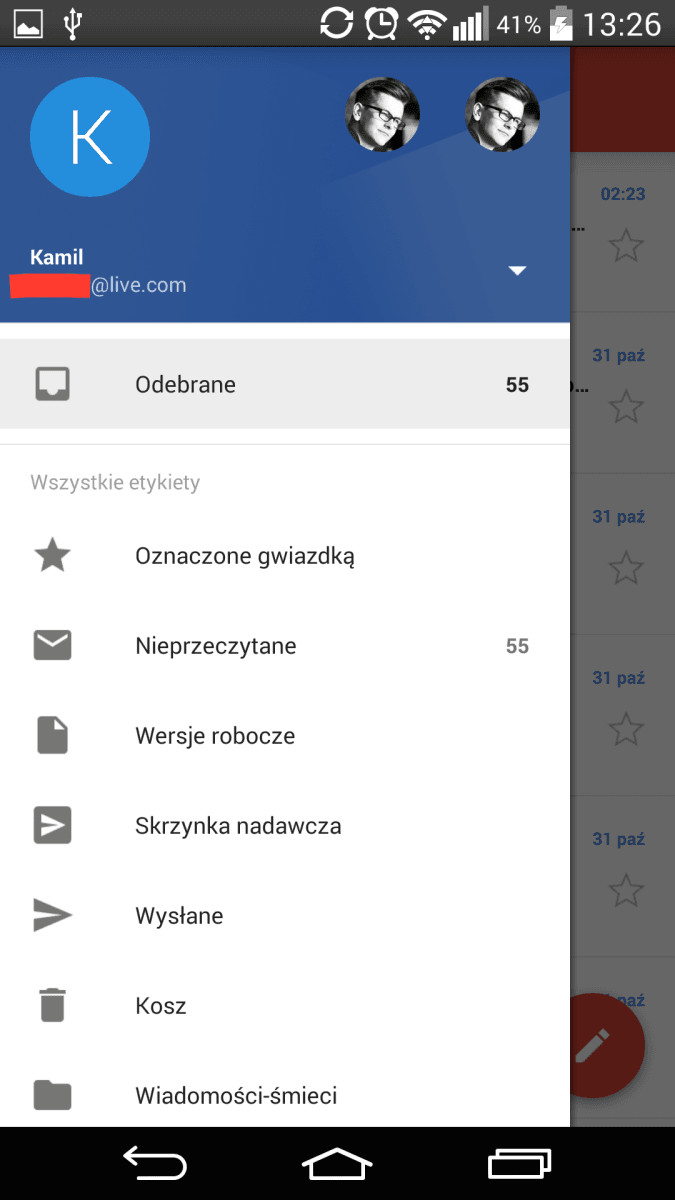Open the Odebrane inbox folder
This screenshot has height=1200, width=675.
[285, 384]
